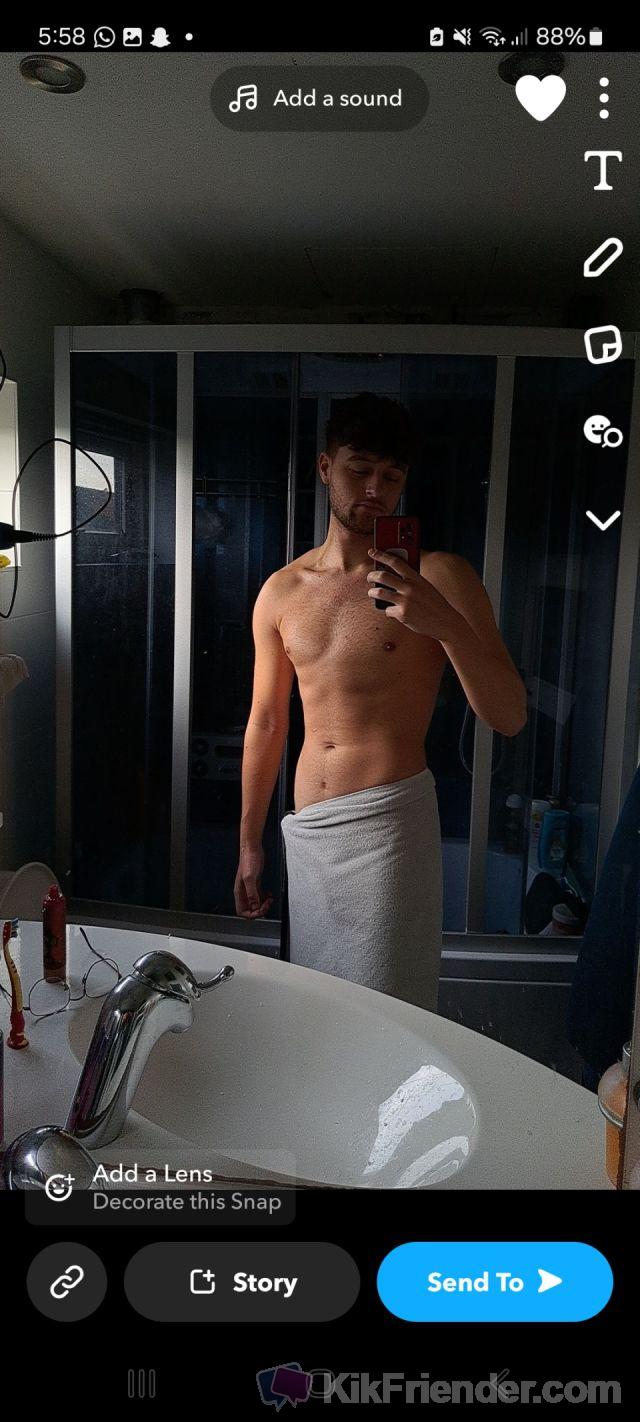Tap Add a sound button
The height and width of the screenshot is (1422, 640).
[319, 99]
